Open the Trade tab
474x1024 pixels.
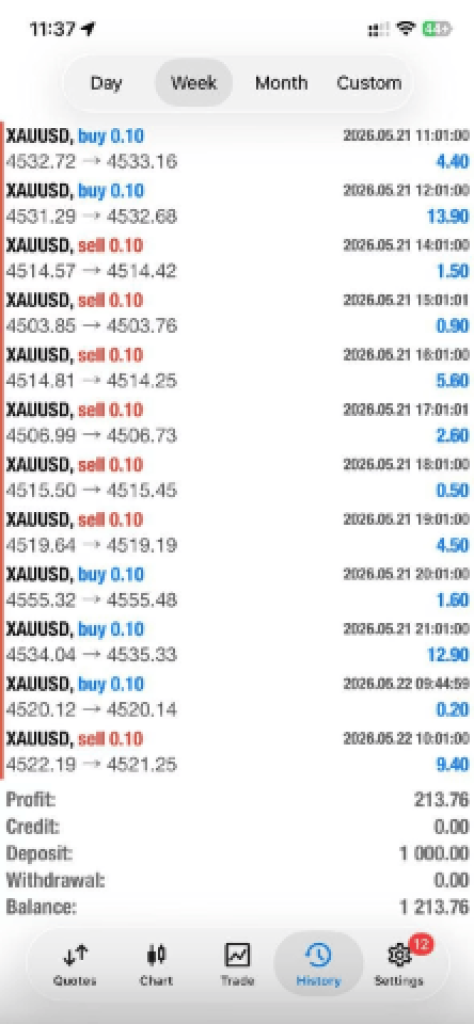[237, 967]
